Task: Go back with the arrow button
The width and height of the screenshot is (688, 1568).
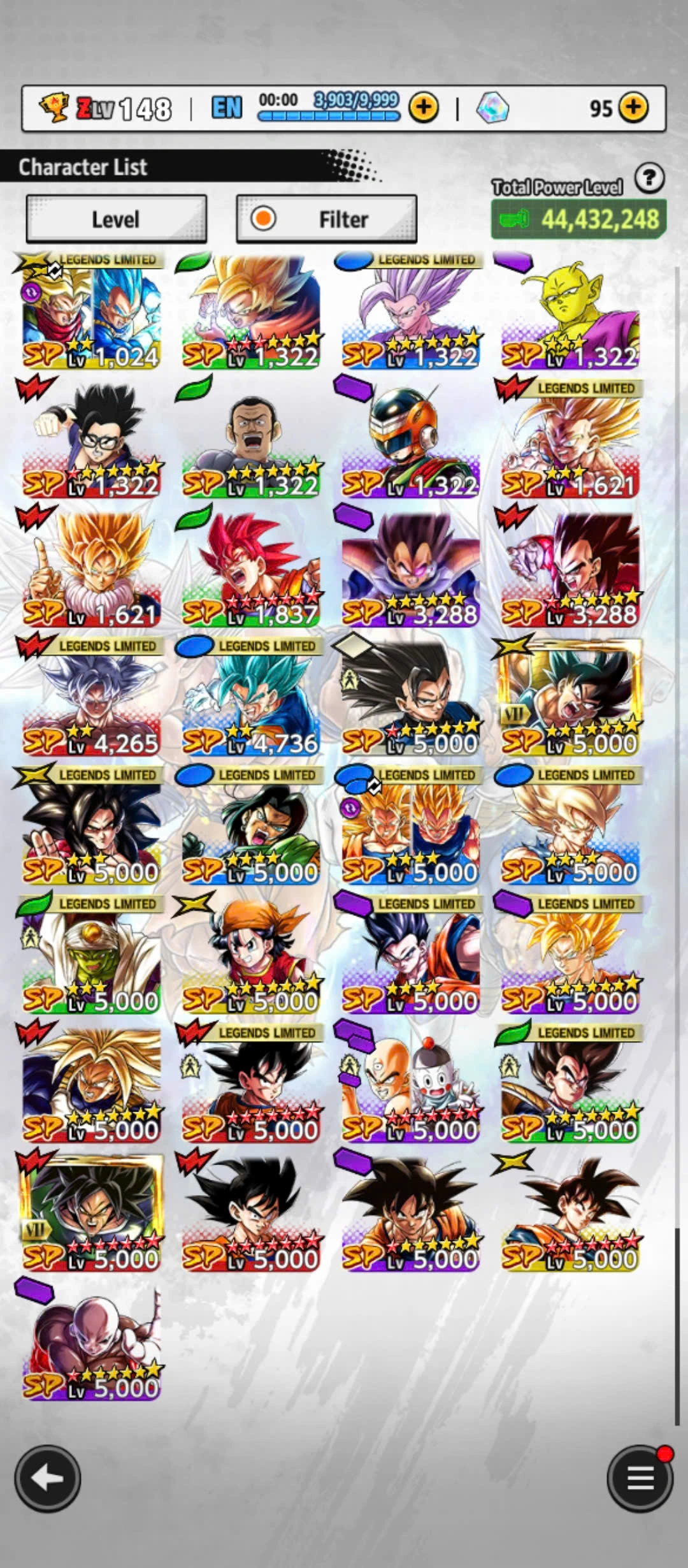Action: [x=48, y=1478]
